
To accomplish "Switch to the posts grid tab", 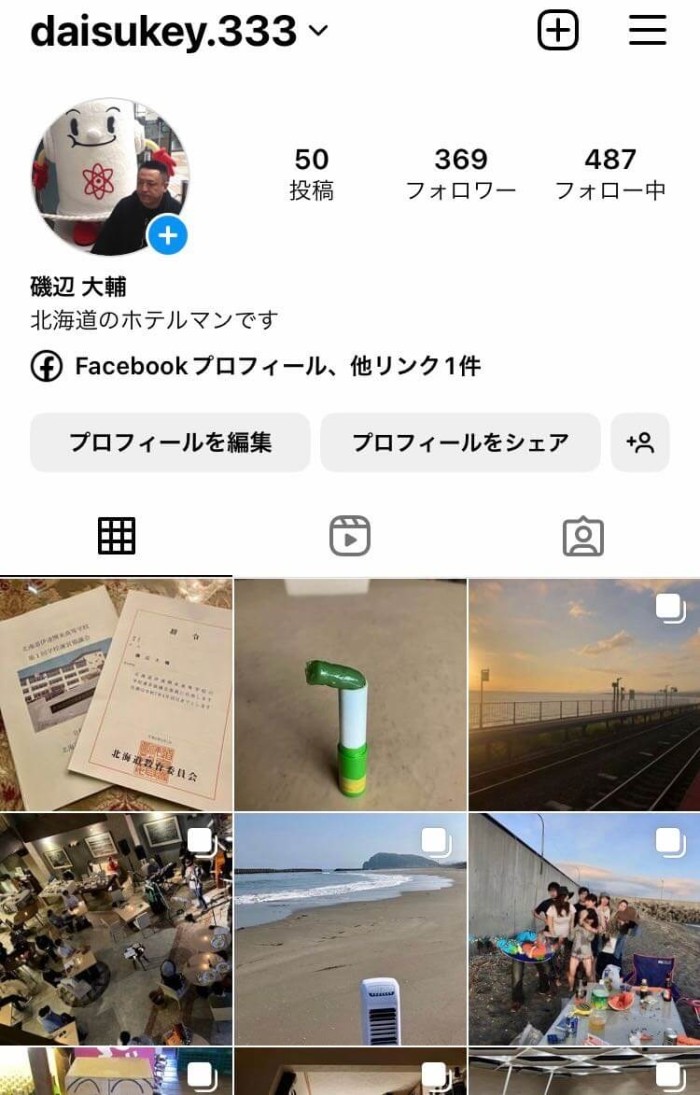I will coord(116,537).
